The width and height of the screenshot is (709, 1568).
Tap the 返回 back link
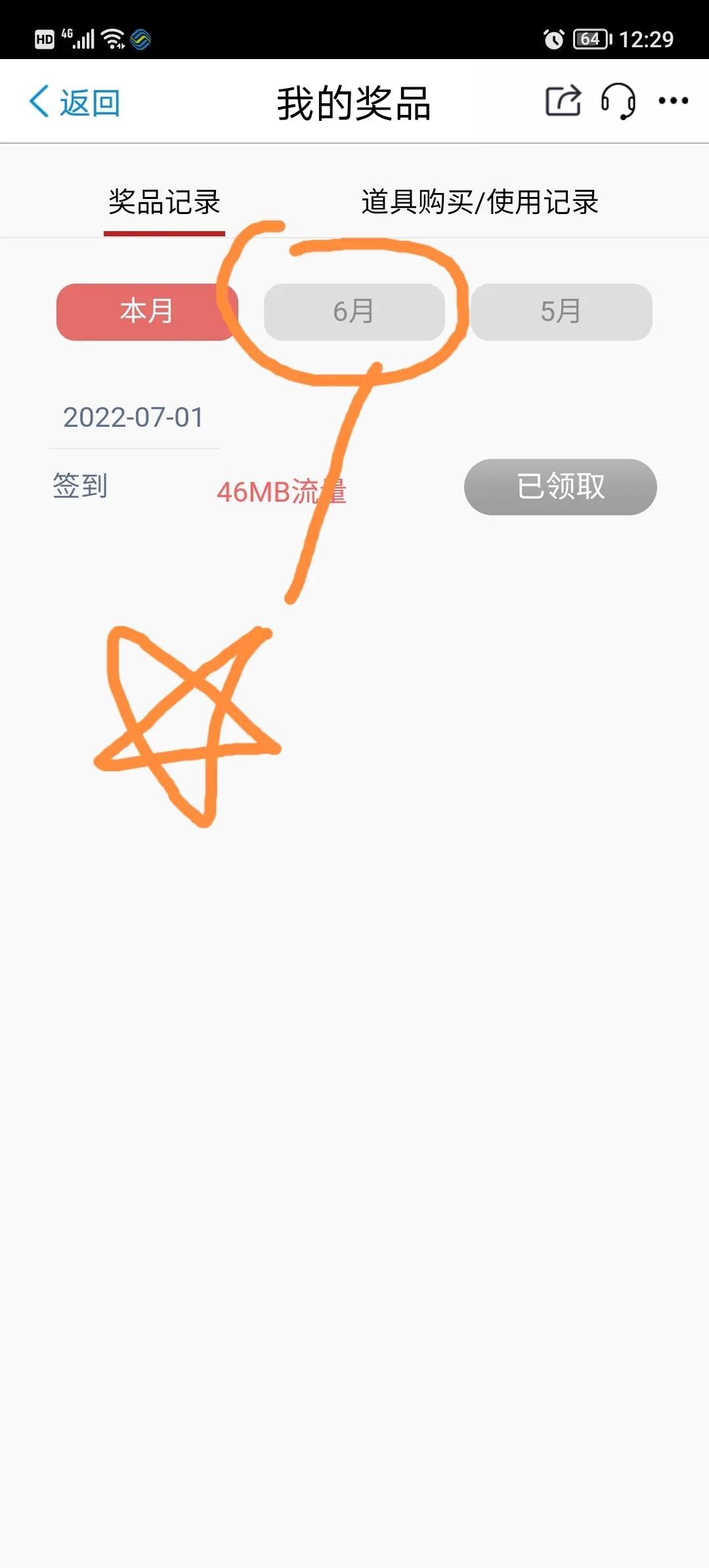coord(89,102)
